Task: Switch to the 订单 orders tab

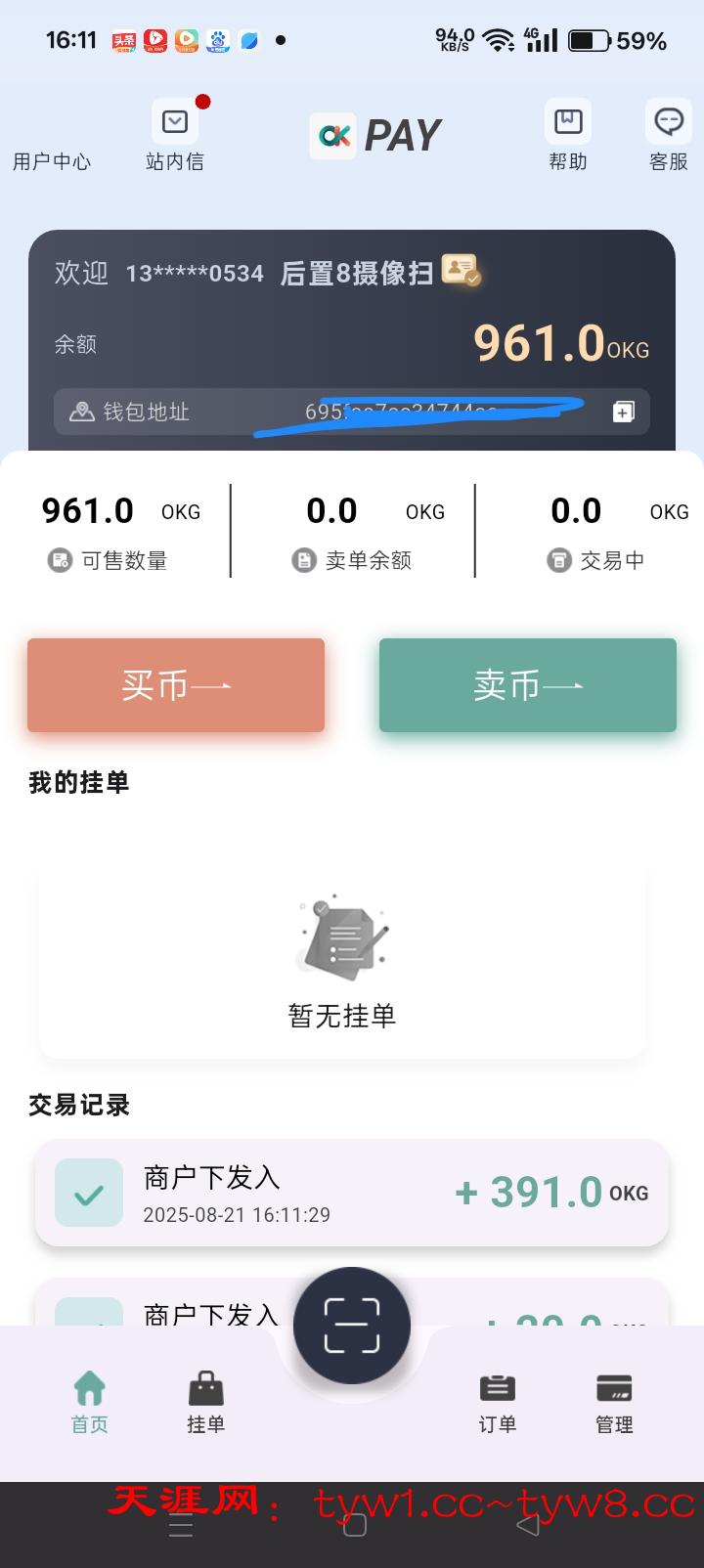Action: pos(498,1403)
